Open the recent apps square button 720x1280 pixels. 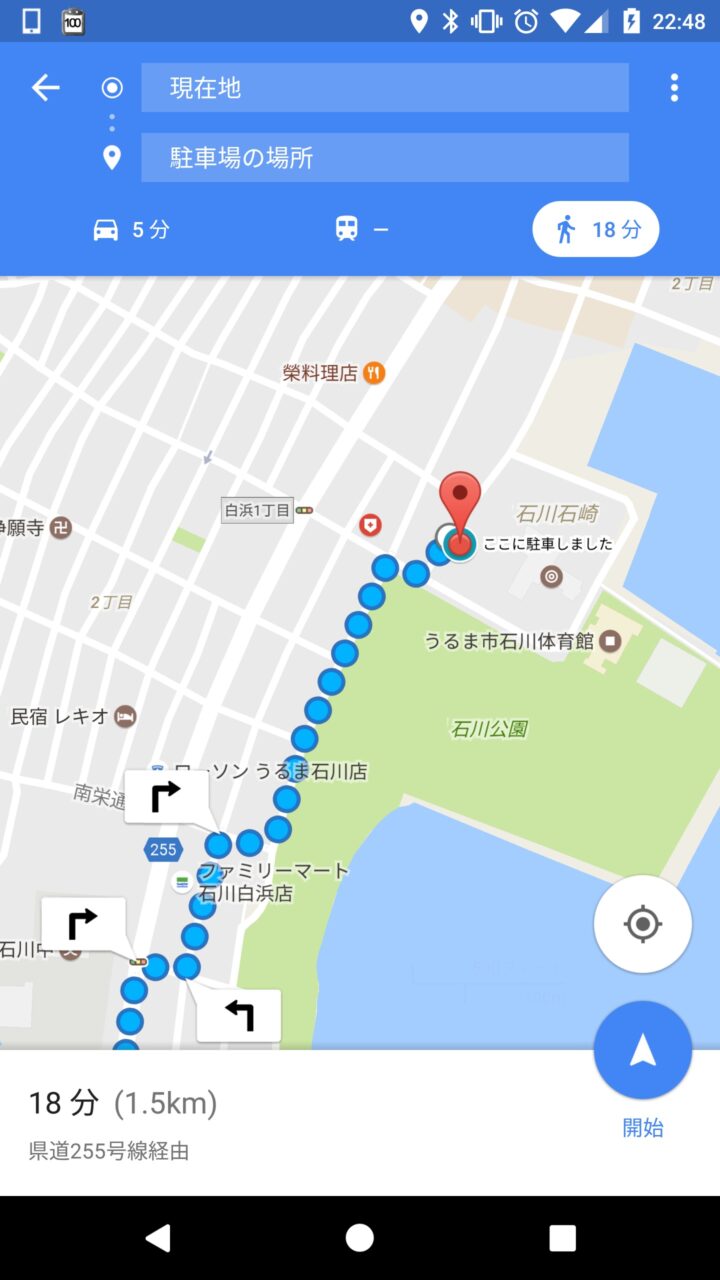[562, 1238]
